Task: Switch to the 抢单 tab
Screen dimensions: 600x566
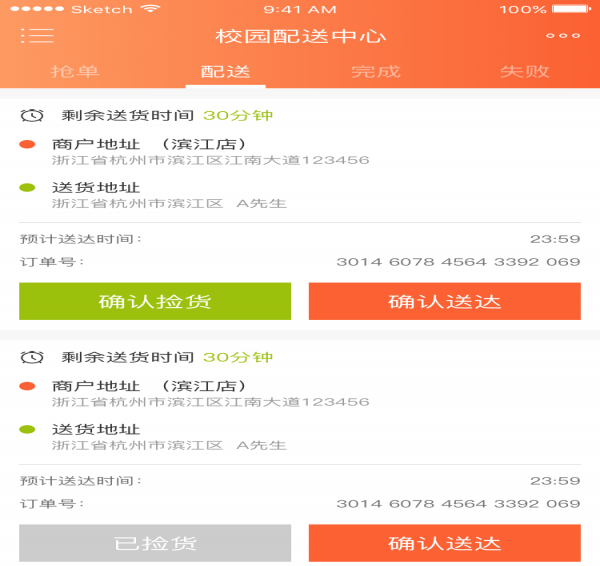Action: click(x=75, y=72)
